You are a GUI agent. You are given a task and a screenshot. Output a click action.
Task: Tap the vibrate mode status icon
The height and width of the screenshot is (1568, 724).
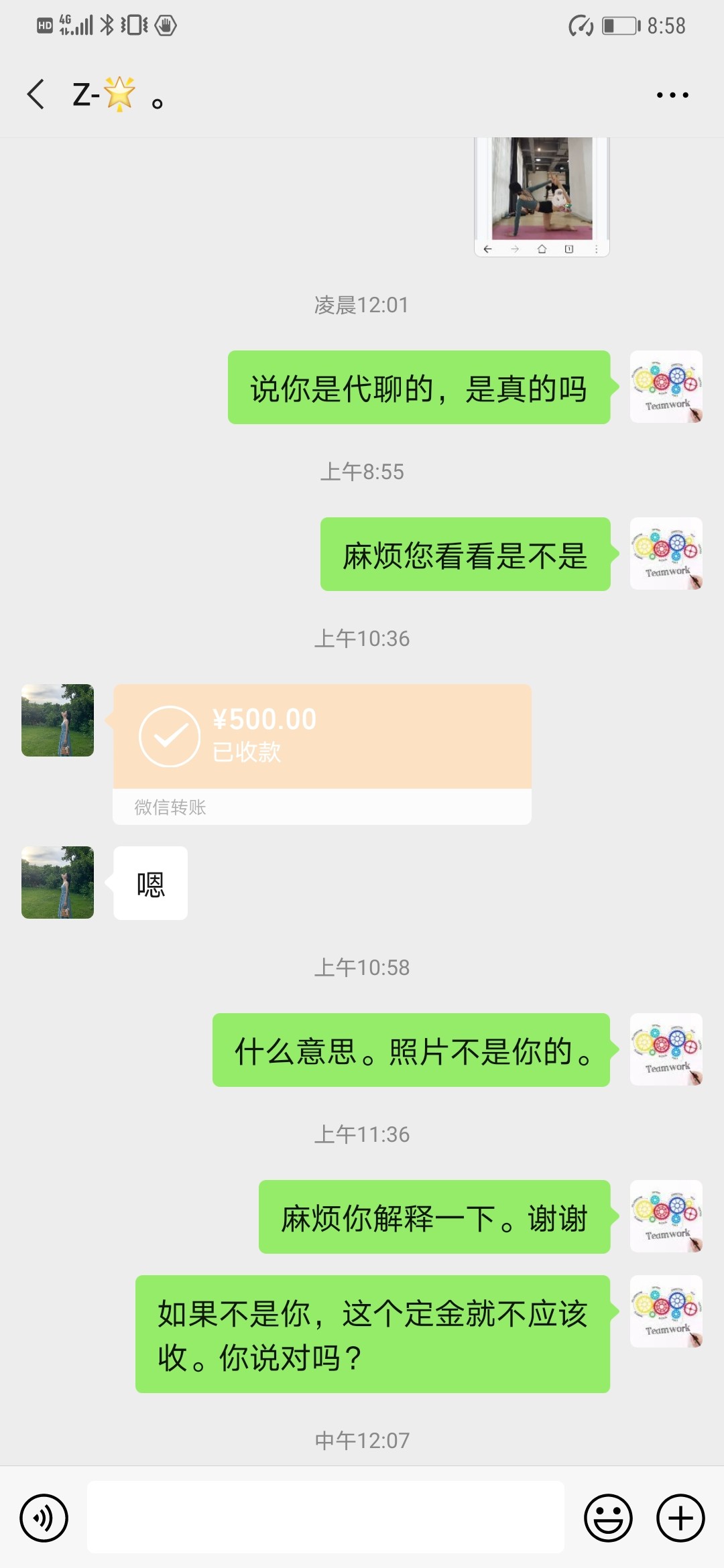point(134,25)
